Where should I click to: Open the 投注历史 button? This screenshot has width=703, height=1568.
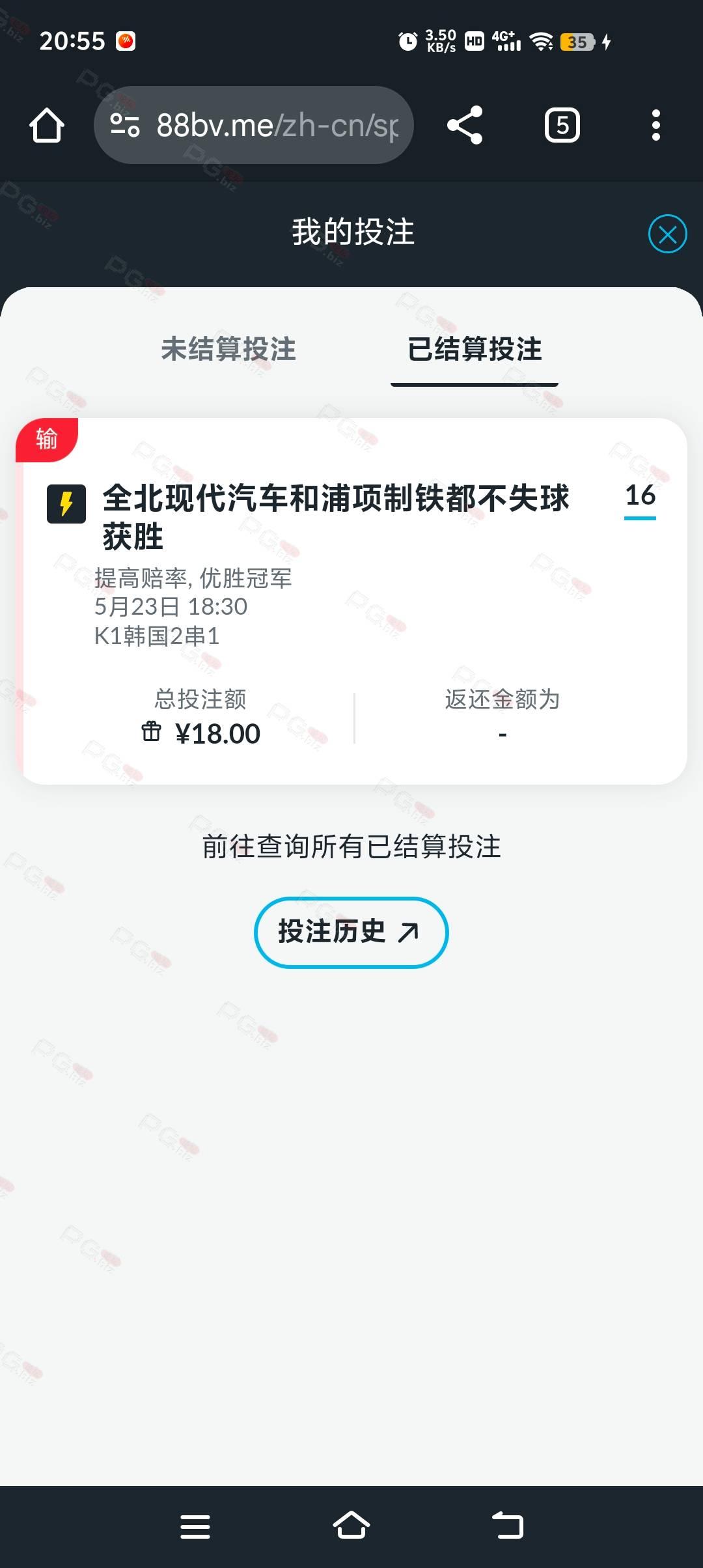point(351,932)
